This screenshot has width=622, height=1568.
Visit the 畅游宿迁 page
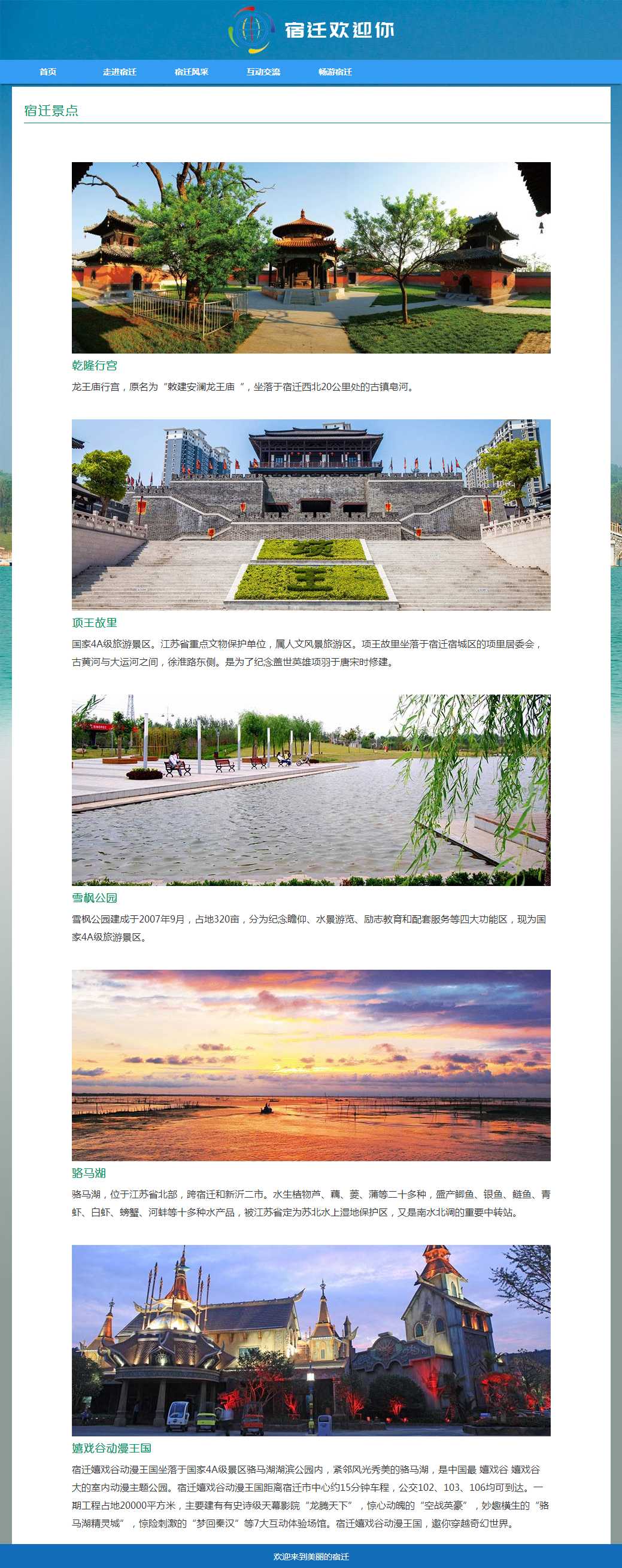click(335, 72)
